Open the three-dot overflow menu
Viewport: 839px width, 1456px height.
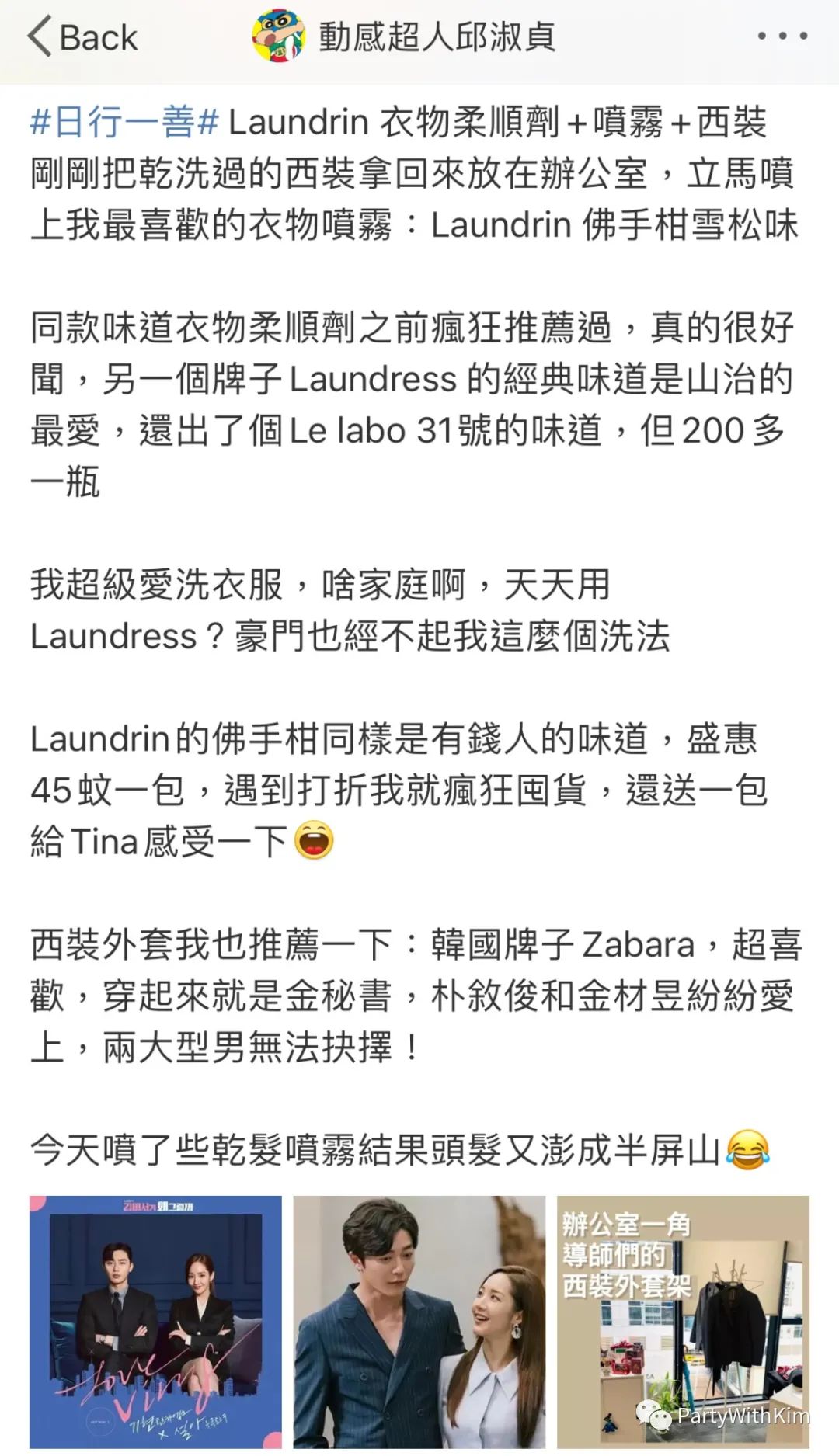click(x=782, y=36)
